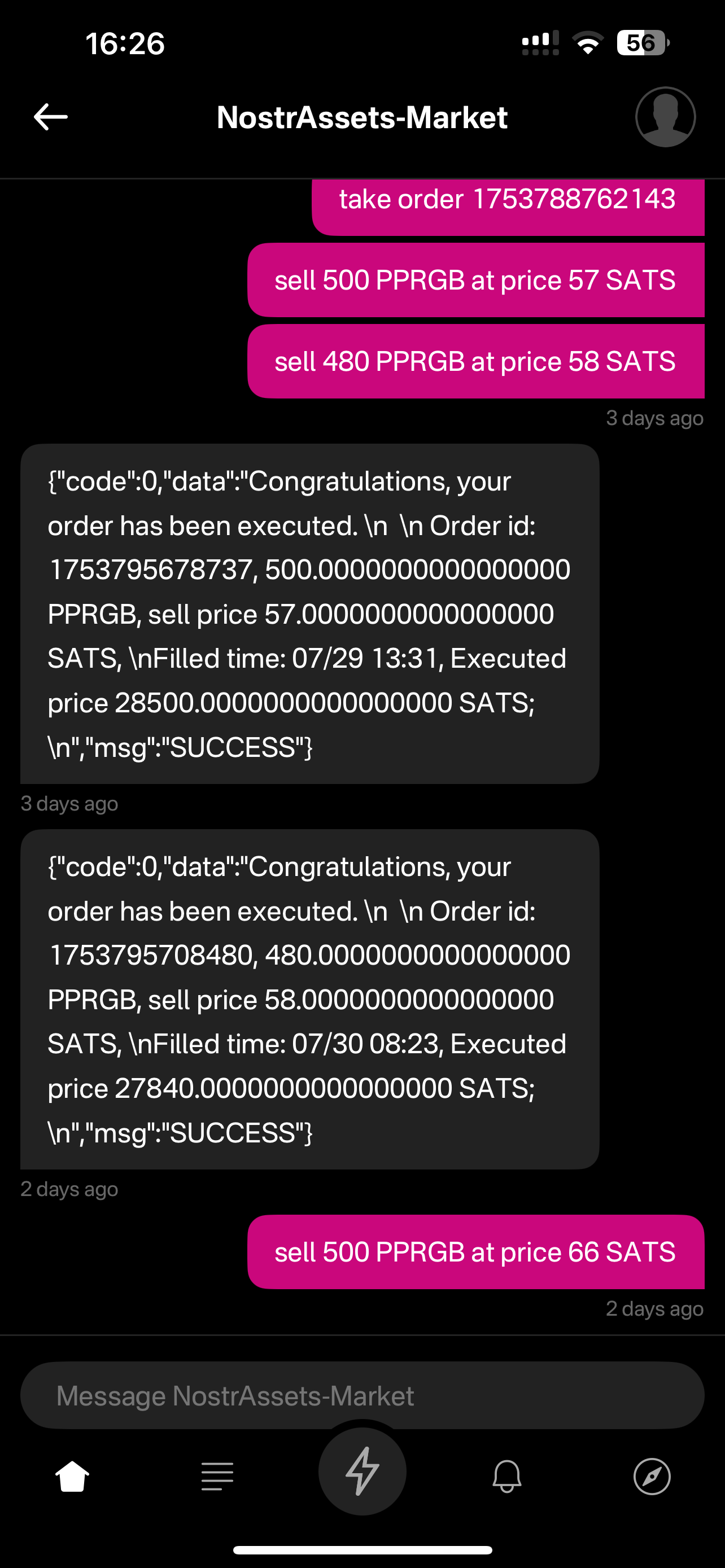Open the compass explore tab
Image resolution: width=725 pixels, height=1568 pixels.
[652, 1476]
